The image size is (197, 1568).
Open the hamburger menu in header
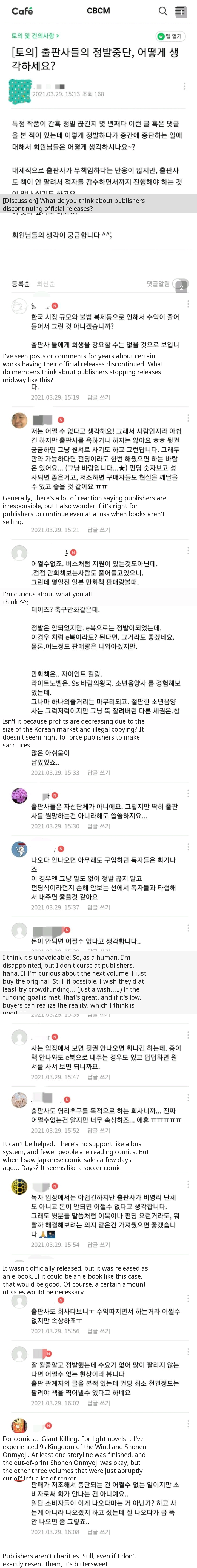pos(181,11)
